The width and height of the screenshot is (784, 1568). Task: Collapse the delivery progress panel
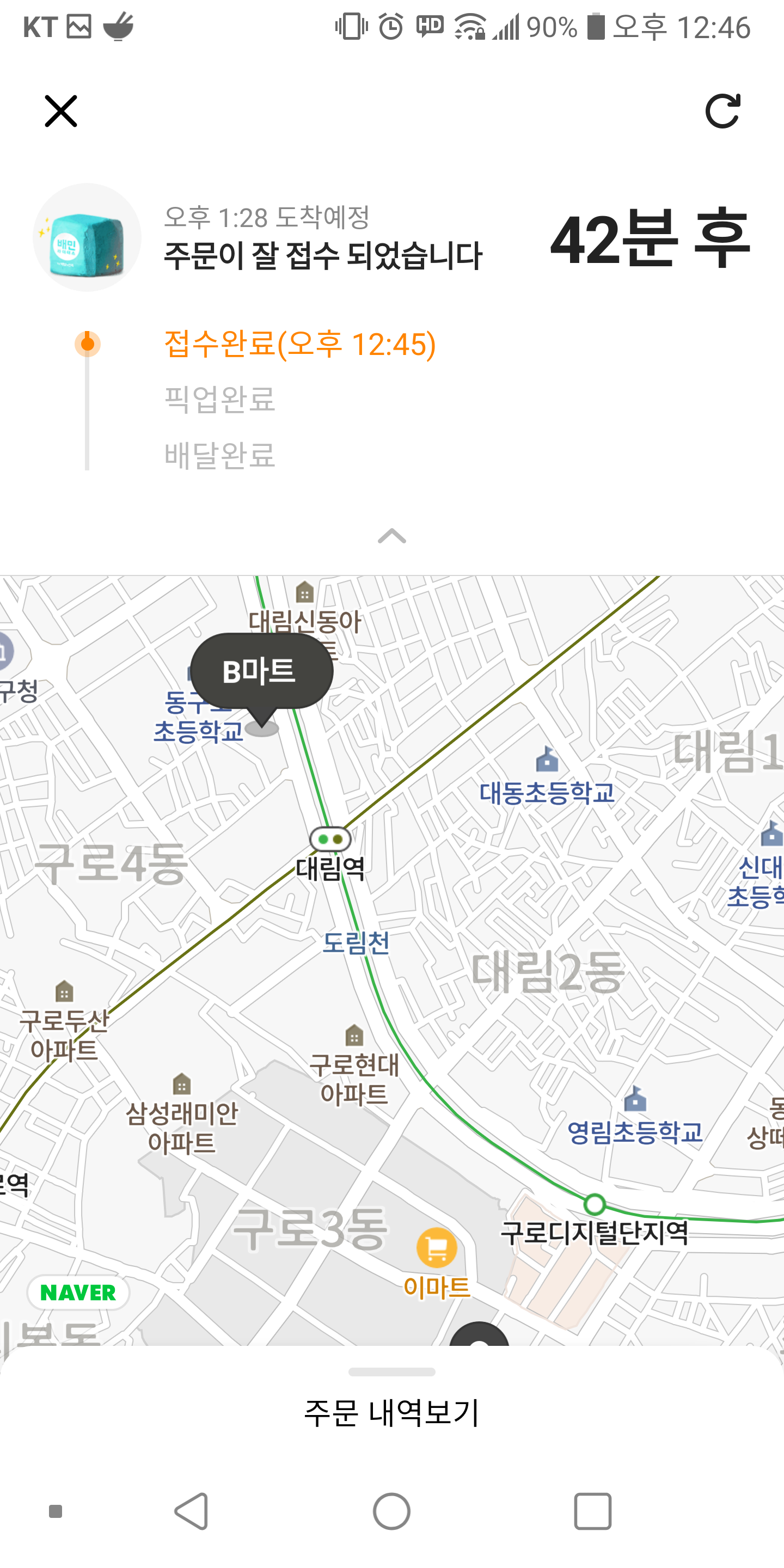point(391,536)
